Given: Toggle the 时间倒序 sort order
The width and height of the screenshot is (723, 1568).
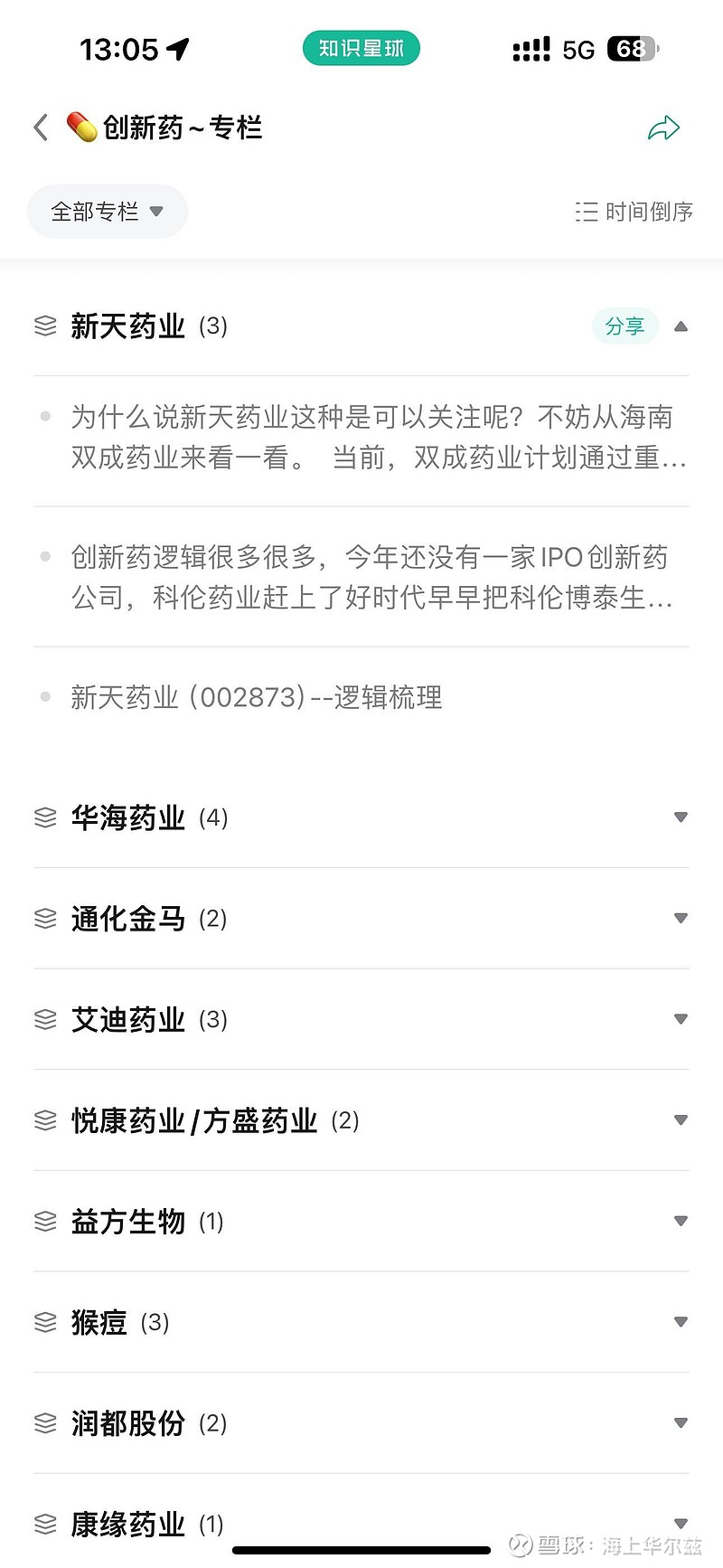Looking at the screenshot, I should point(634,212).
